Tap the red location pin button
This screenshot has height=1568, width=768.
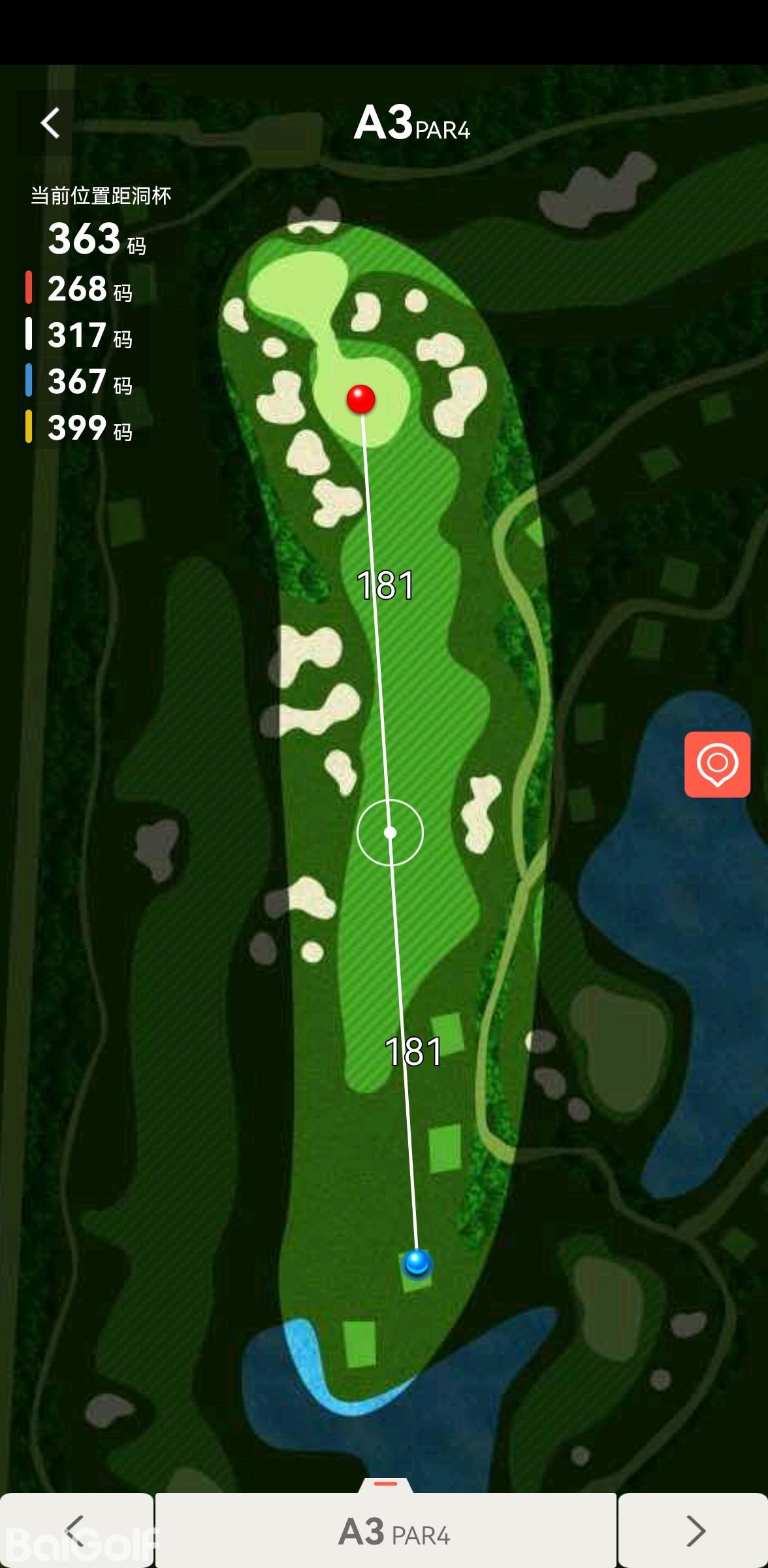point(716,764)
